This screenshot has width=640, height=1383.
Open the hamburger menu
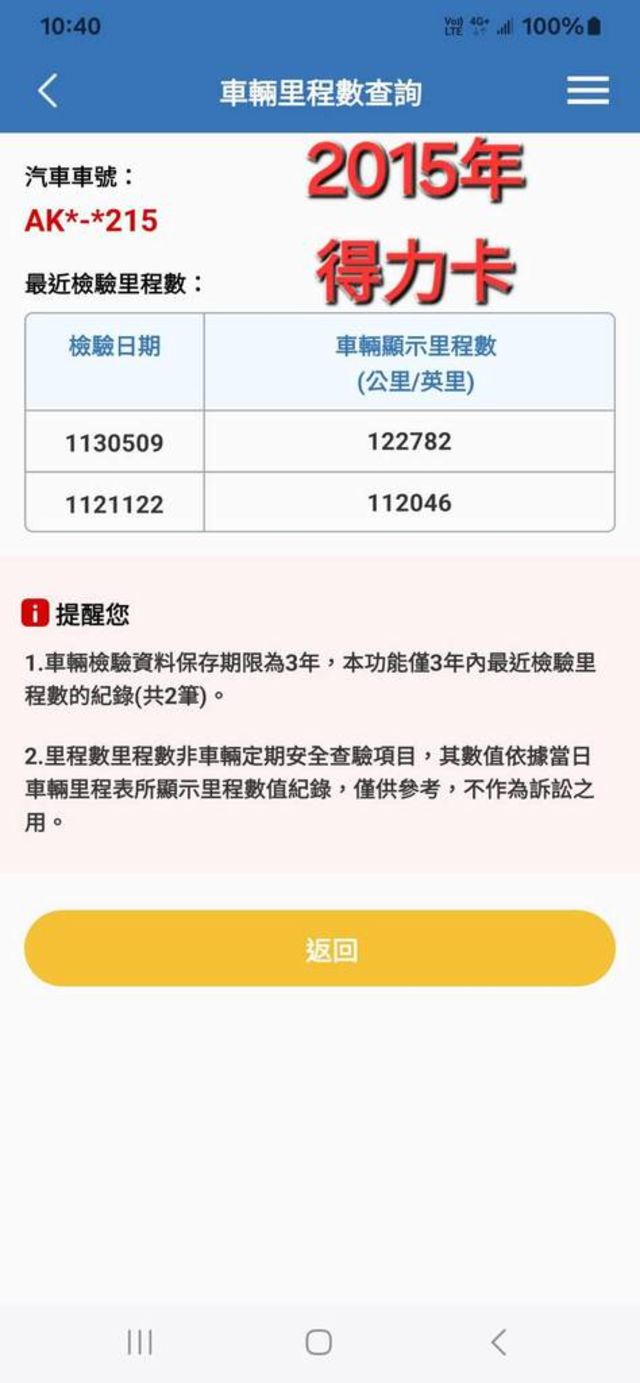coord(588,91)
